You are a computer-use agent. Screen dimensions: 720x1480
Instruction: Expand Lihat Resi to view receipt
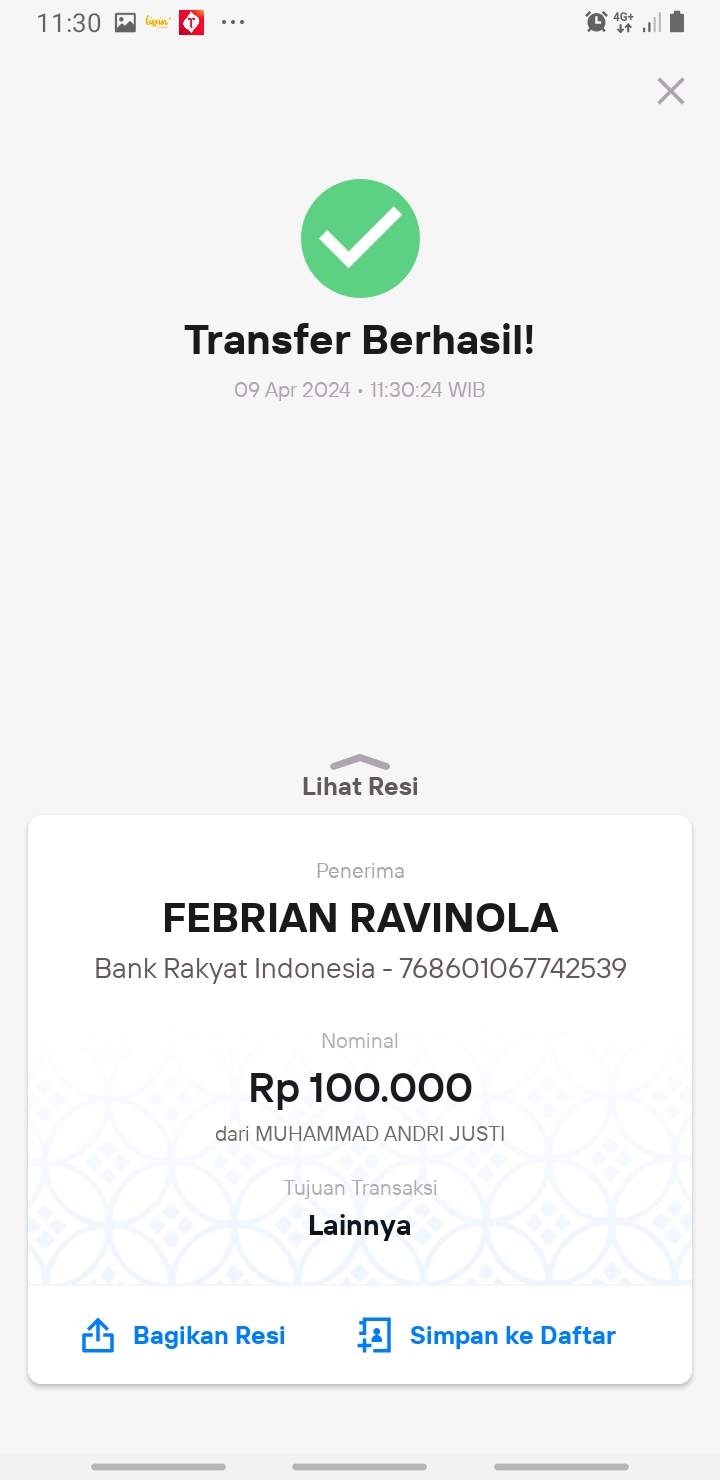360,776
